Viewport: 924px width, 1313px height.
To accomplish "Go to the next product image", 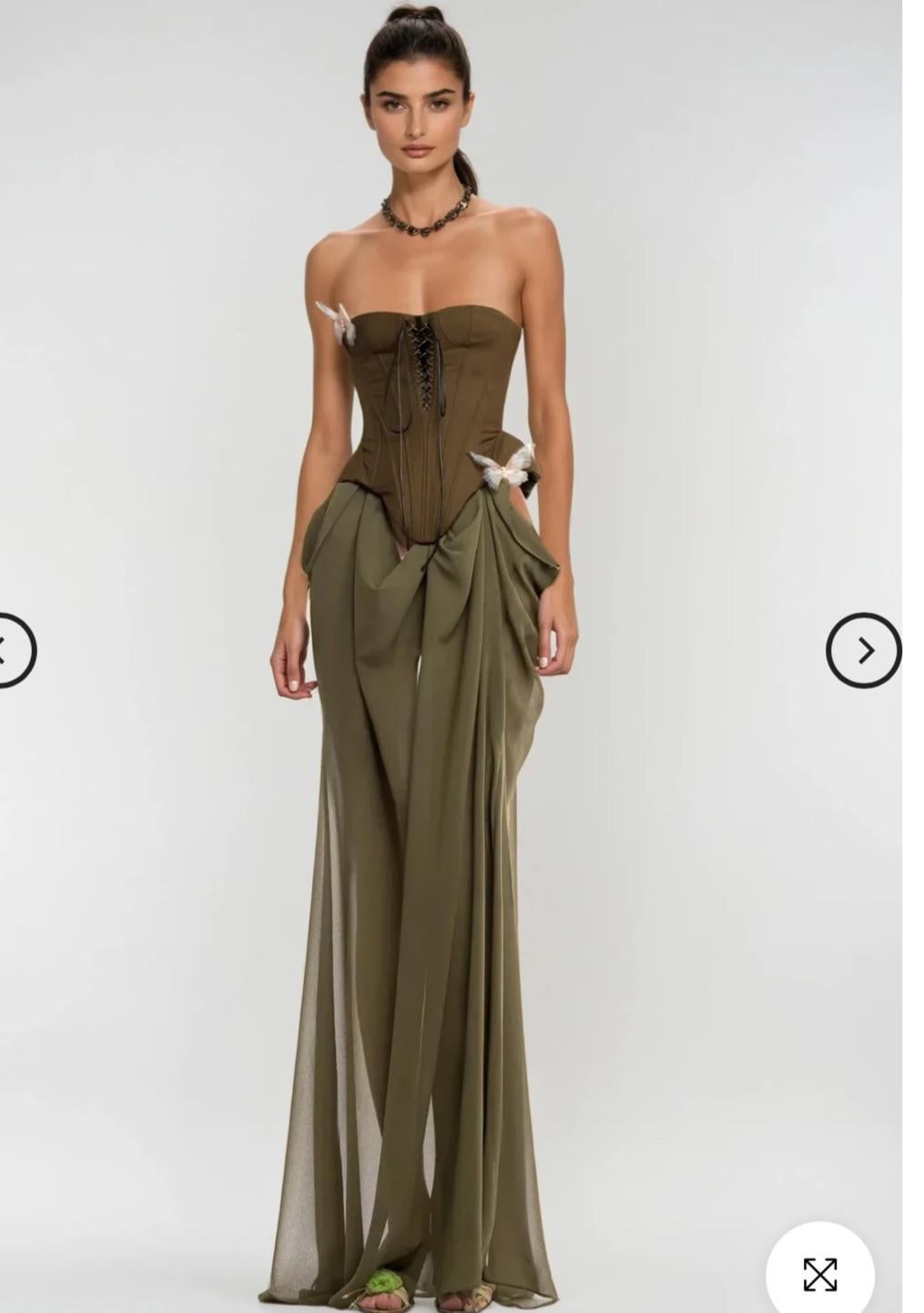I will [863, 650].
